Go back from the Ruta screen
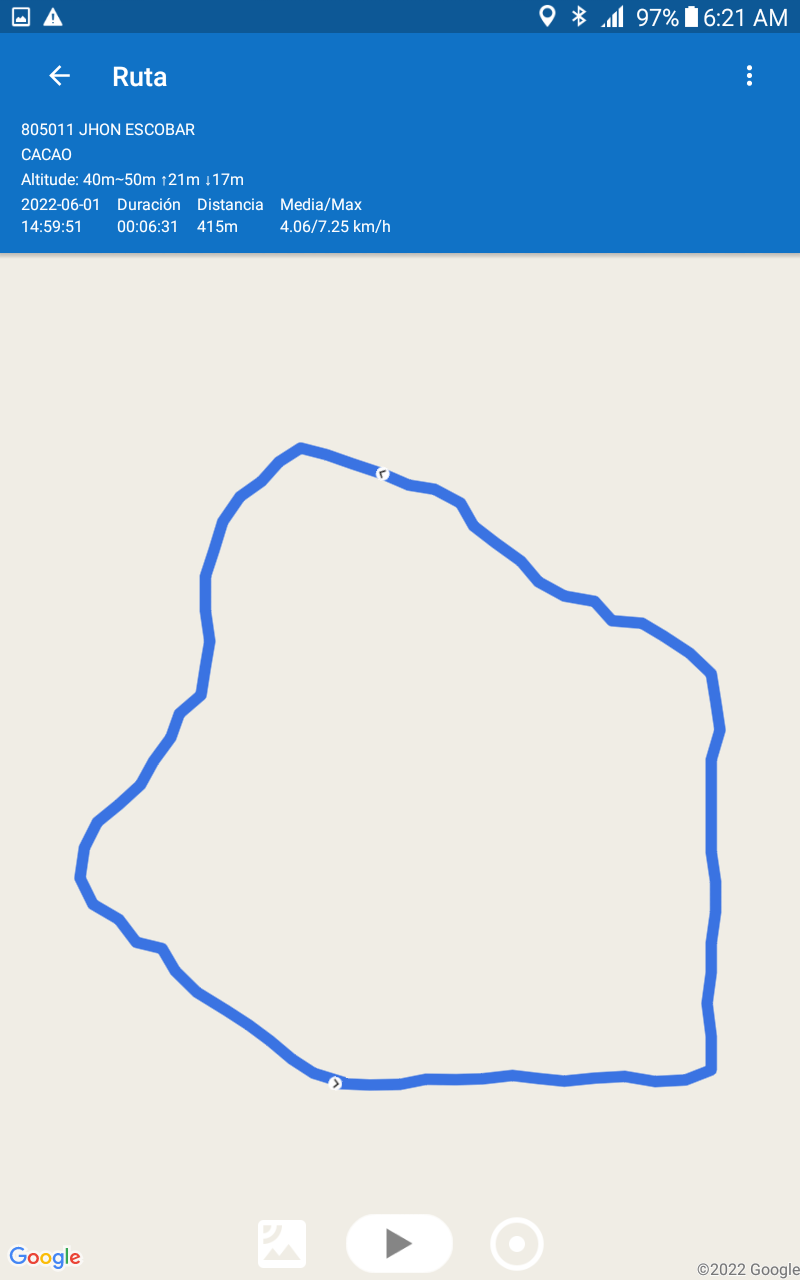Image resolution: width=800 pixels, height=1280 pixels. 59,76
